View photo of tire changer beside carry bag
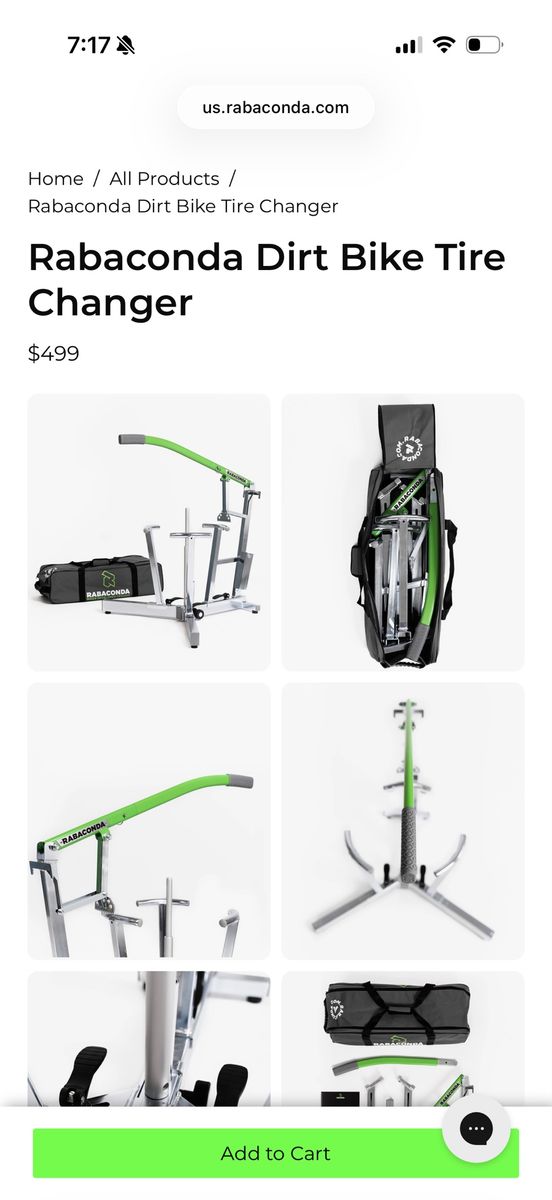 (149, 532)
